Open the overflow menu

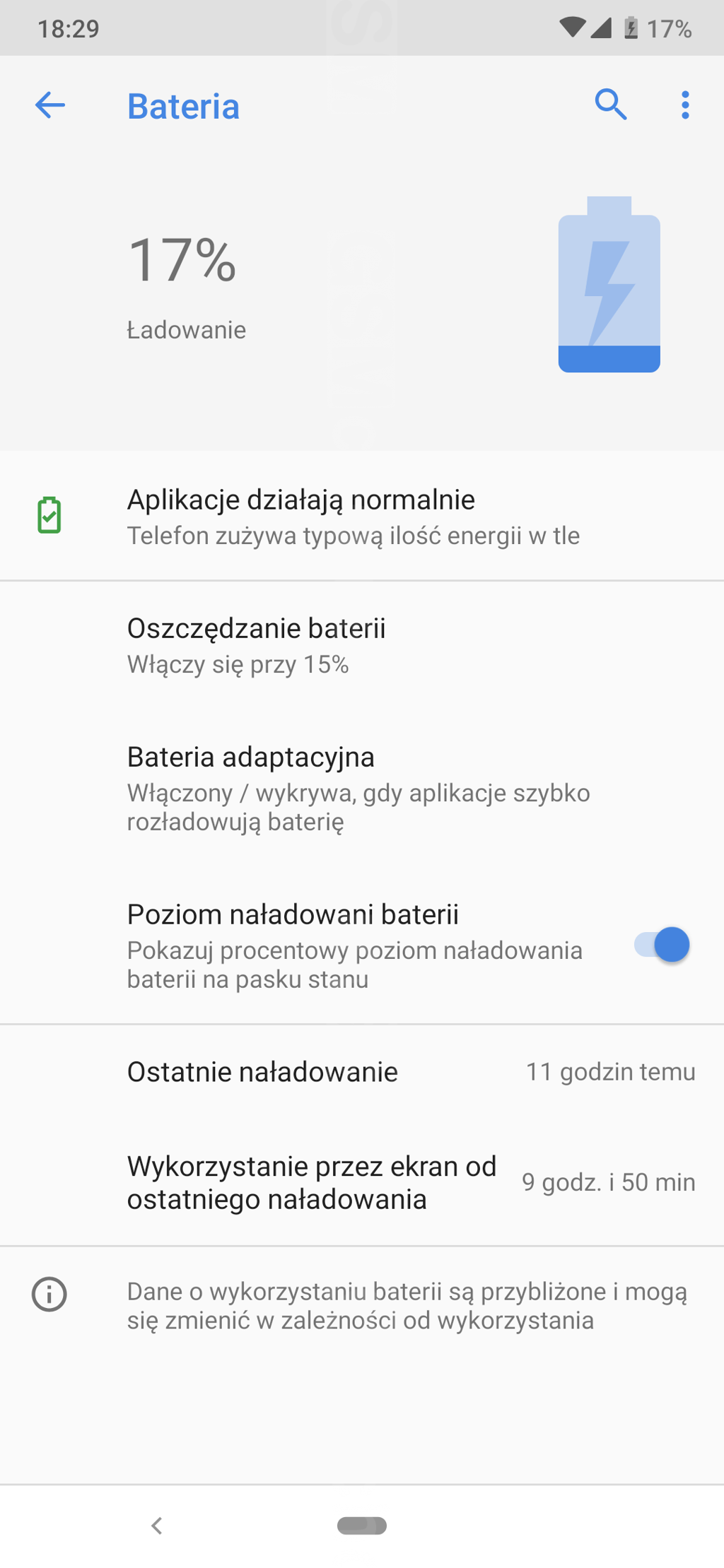click(684, 106)
